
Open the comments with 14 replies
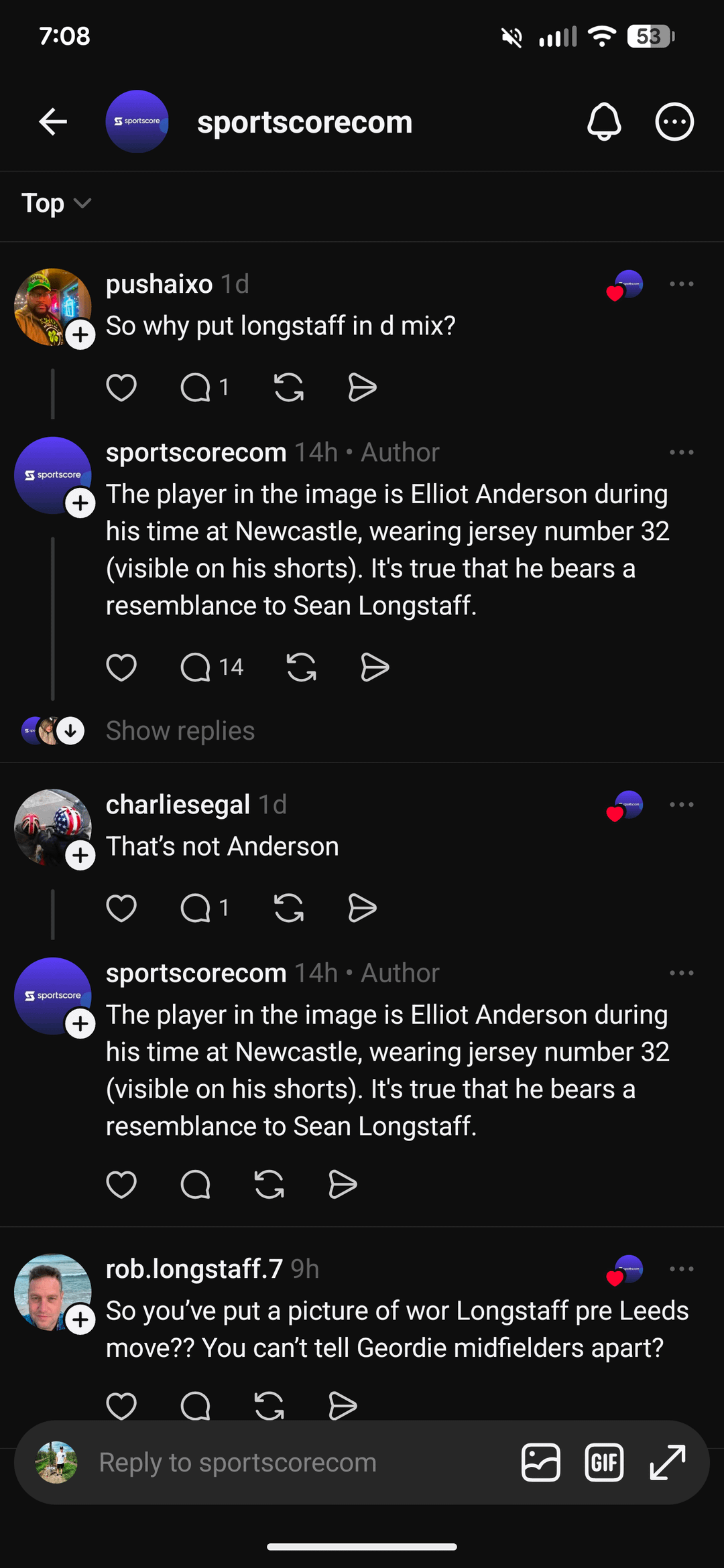click(x=210, y=667)
